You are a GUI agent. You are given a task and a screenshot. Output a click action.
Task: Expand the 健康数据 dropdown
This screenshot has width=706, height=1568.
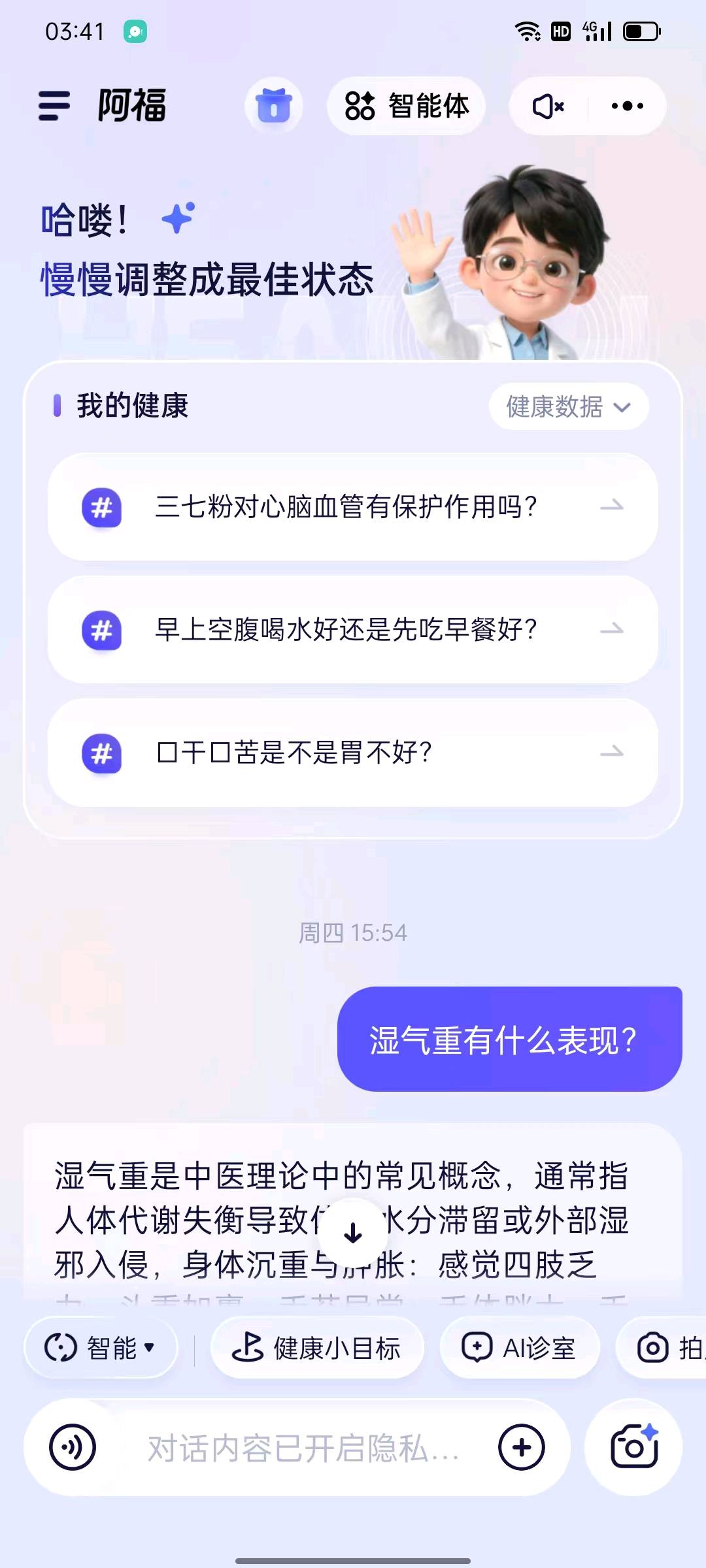click(x=567, y=406)
